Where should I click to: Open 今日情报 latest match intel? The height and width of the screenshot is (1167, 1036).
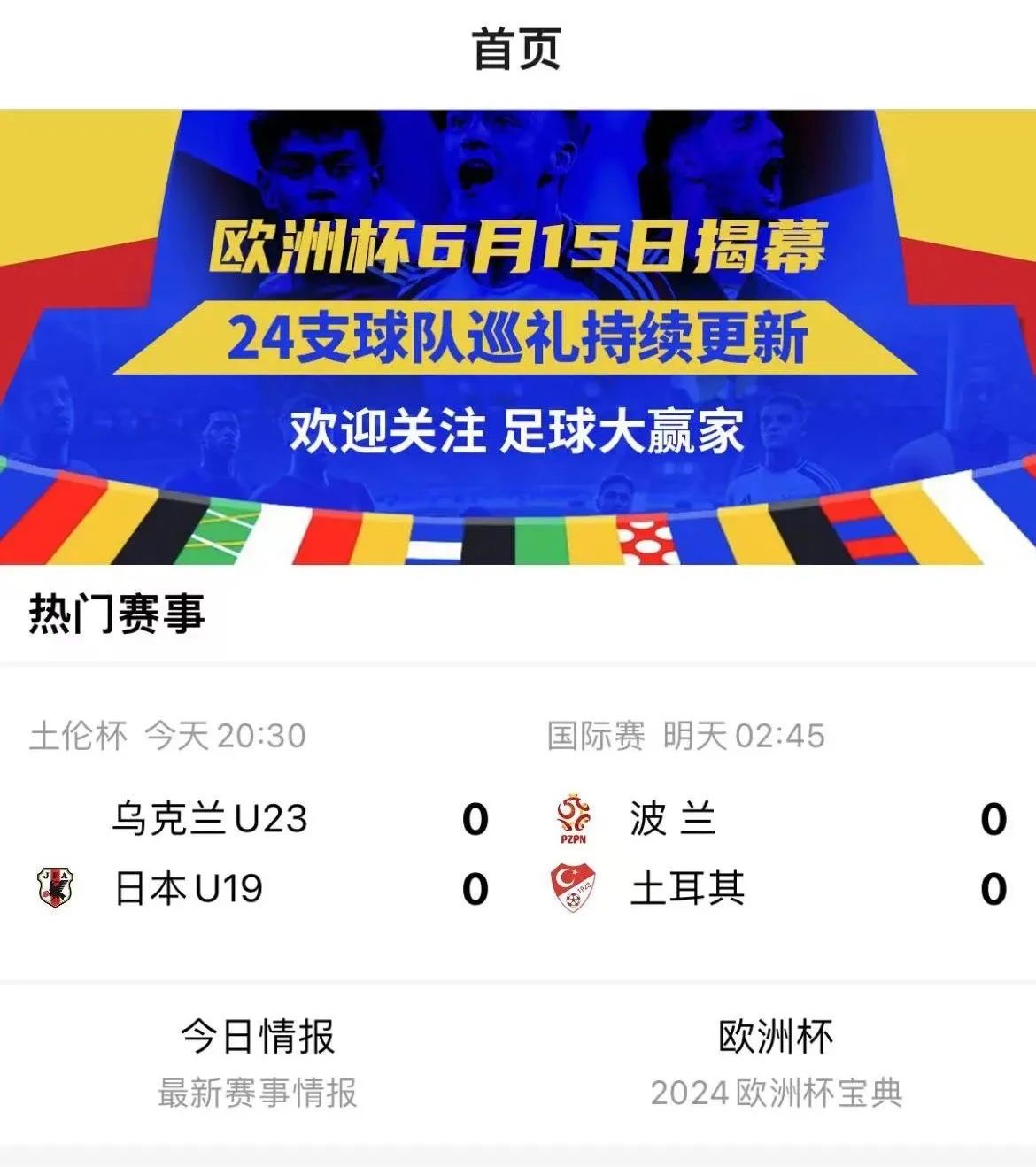(258, 1061)
